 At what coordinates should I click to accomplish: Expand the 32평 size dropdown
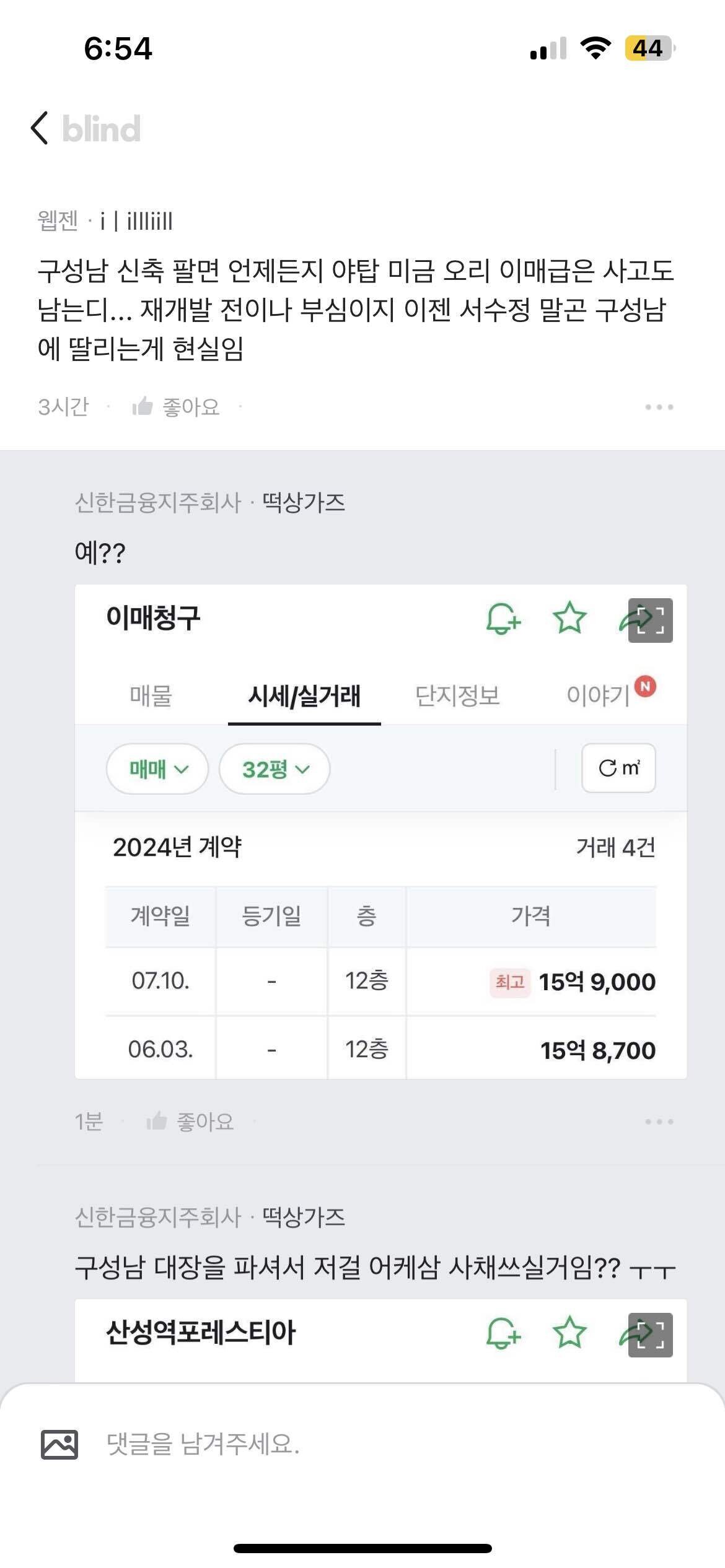click(273, 769)
